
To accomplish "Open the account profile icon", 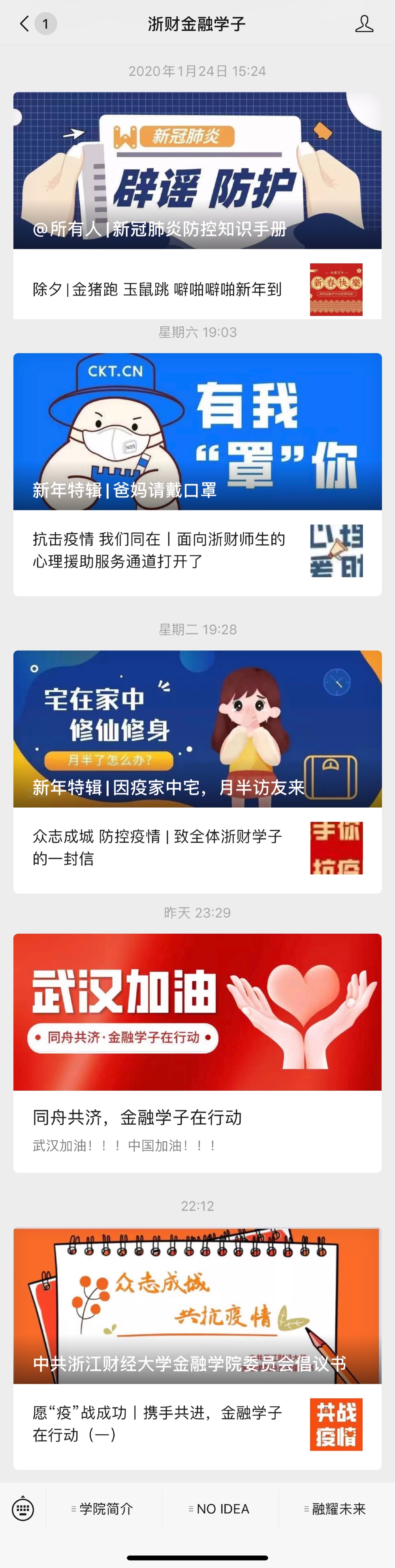I will 363,24.
